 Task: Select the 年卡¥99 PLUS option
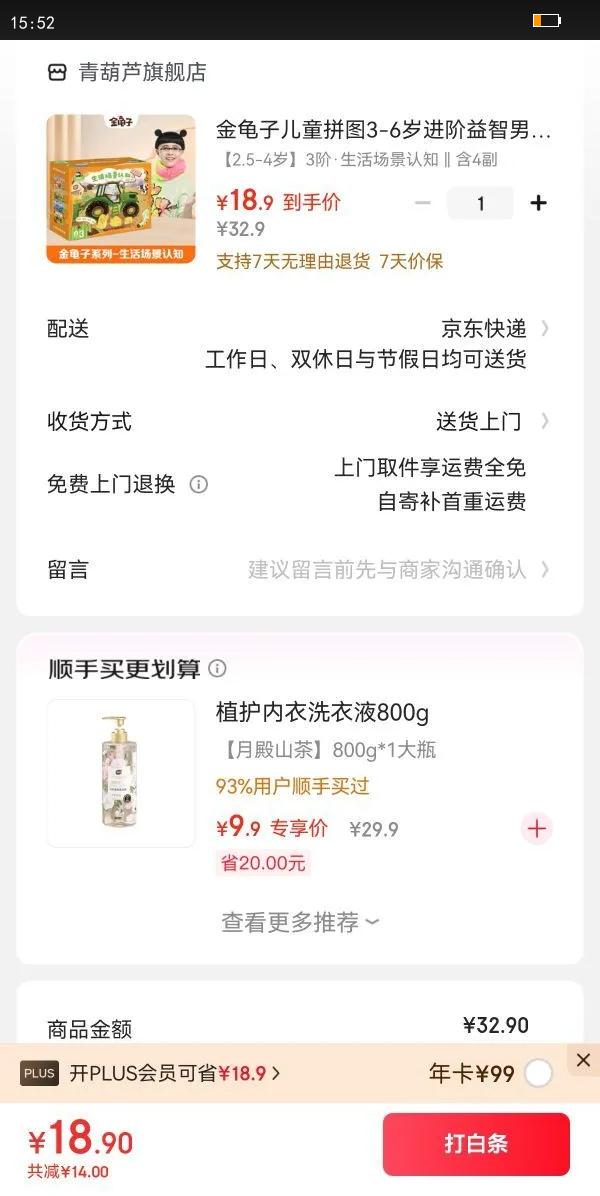[538, 1074]
